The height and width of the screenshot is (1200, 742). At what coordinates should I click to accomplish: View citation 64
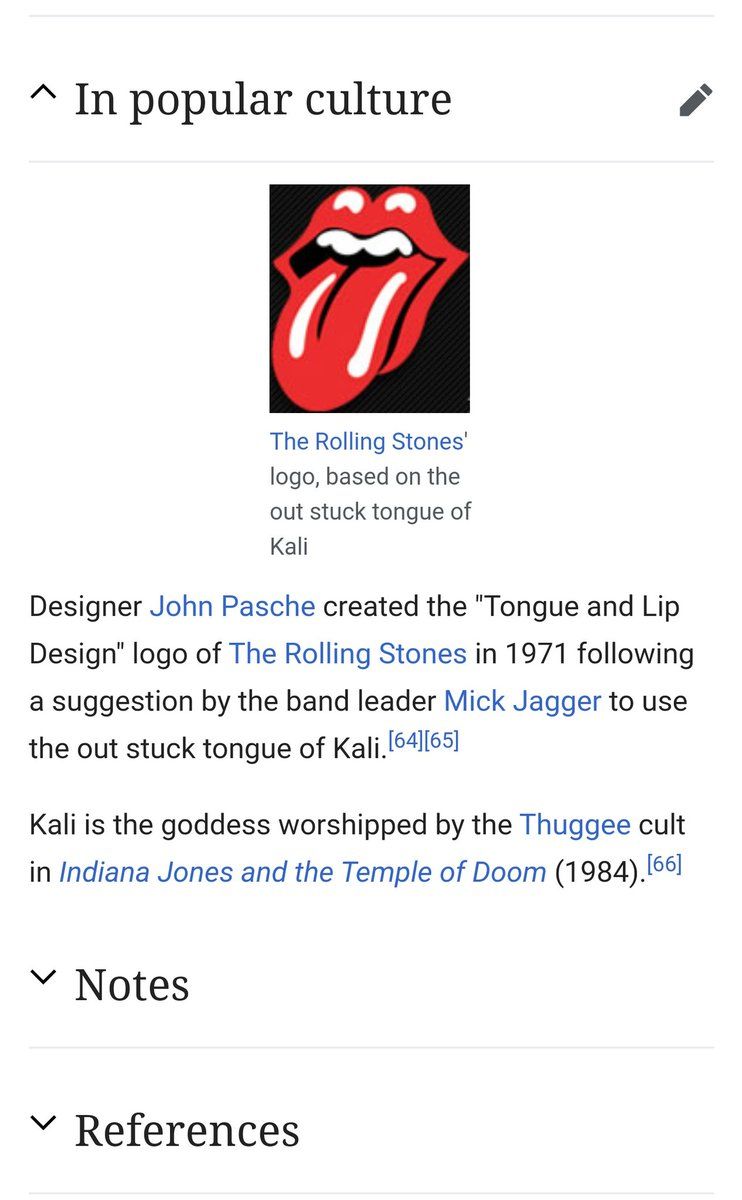[x=406, y=743]
